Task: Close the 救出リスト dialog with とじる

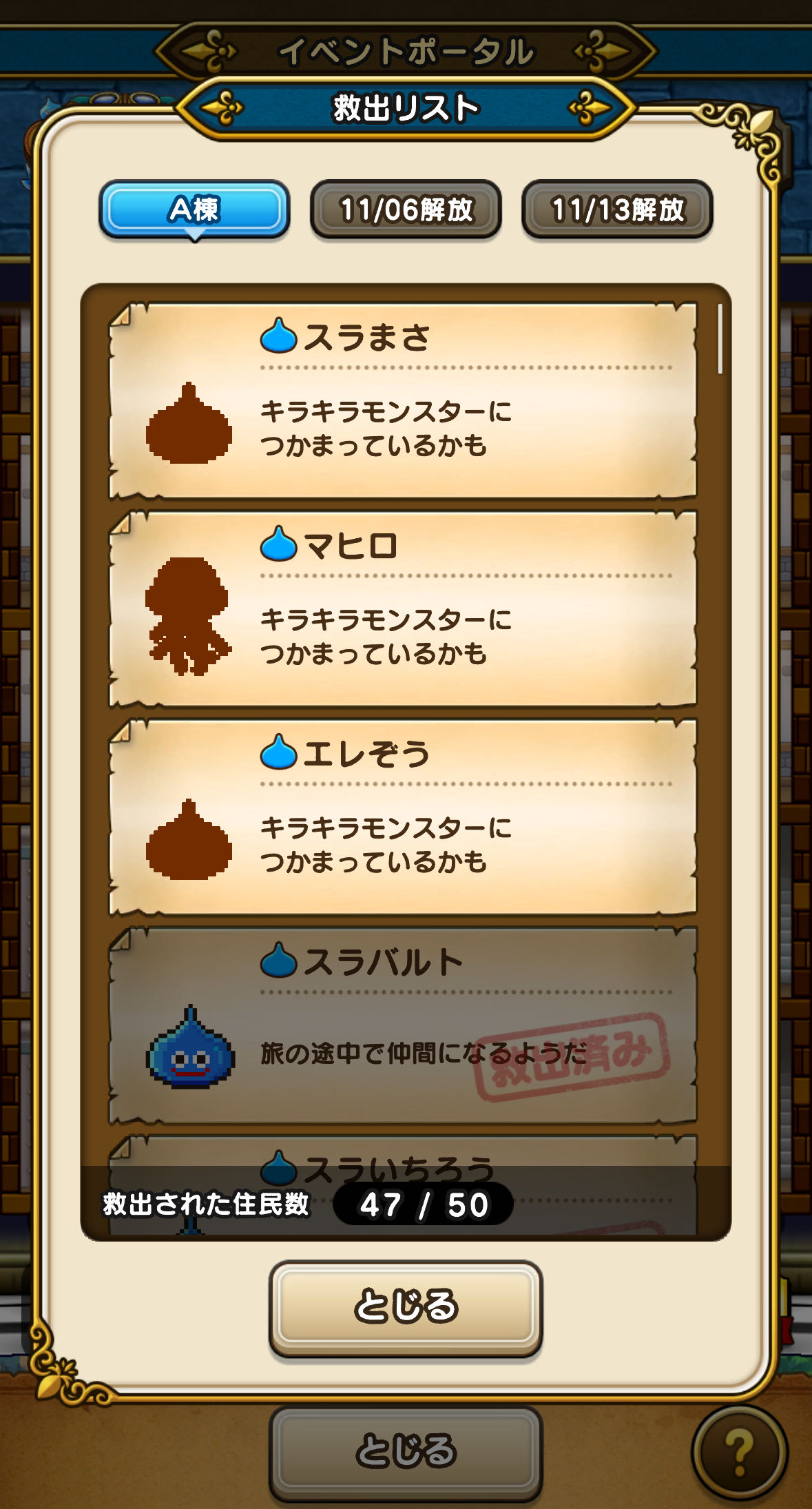Action: pyautogui.click(x=406, y=1307)
